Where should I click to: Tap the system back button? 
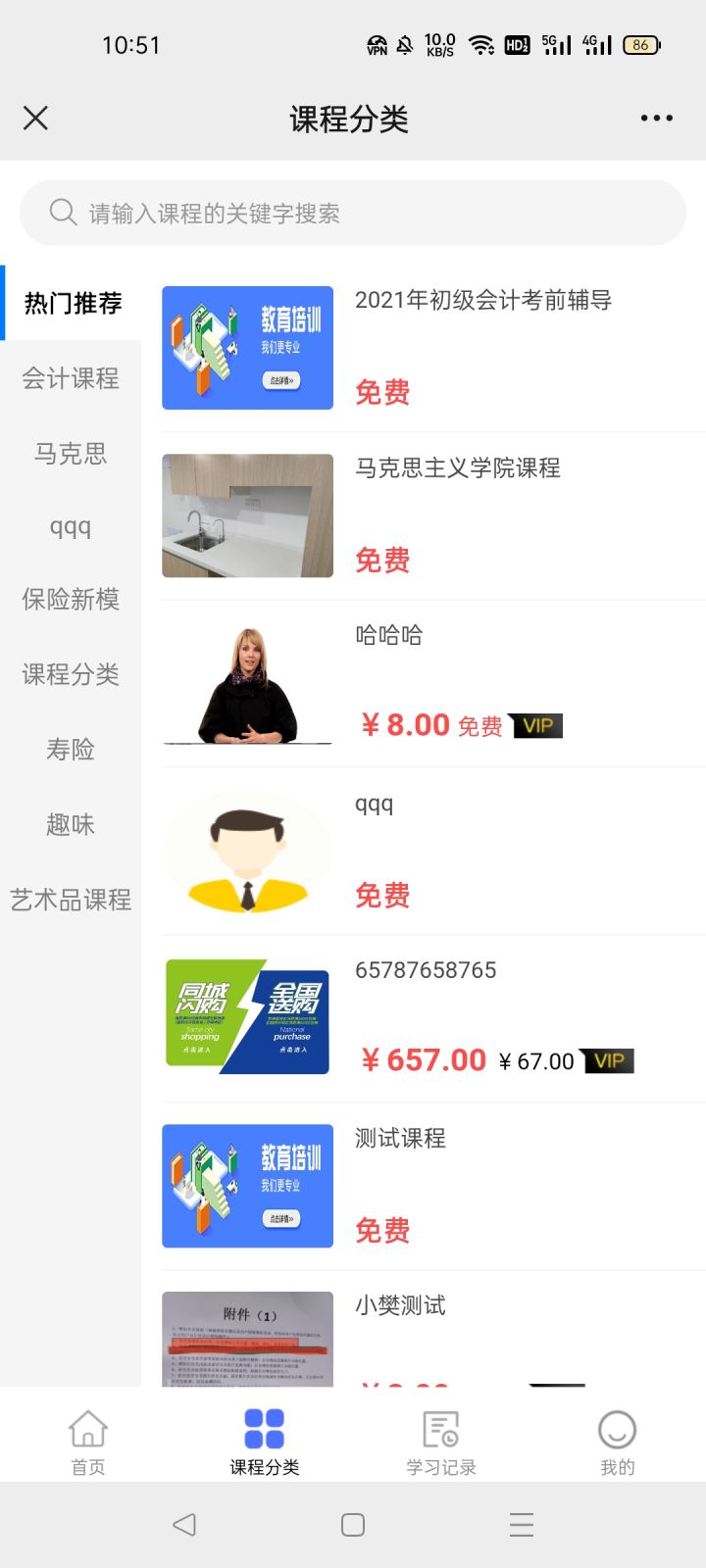[x=184, y=1525]
